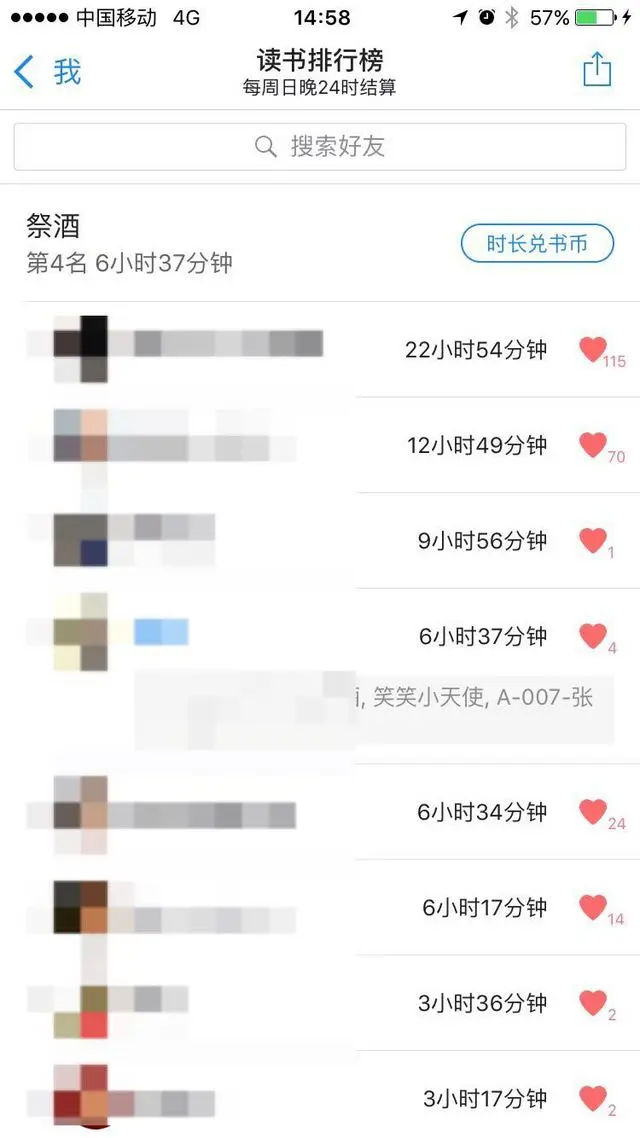The height and width of the screenshot is (1138, 640).
Task: Tap heart beside 3小时36分钟
Action: 593,1003
